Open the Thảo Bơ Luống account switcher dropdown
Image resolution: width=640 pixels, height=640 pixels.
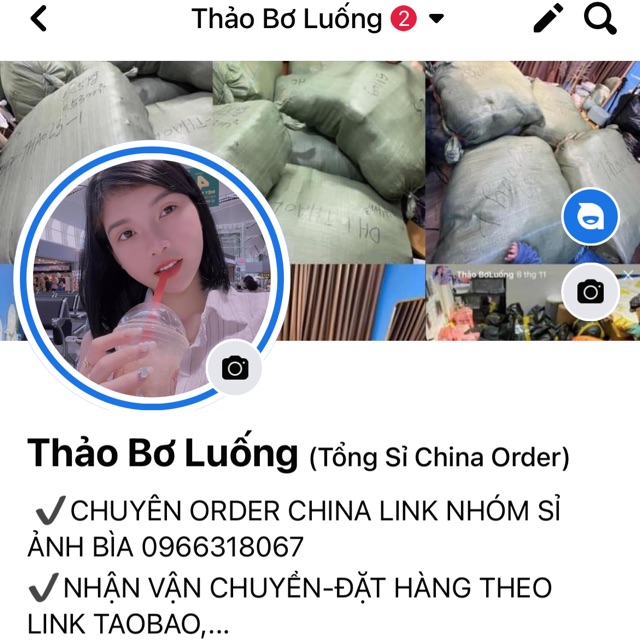436,19
